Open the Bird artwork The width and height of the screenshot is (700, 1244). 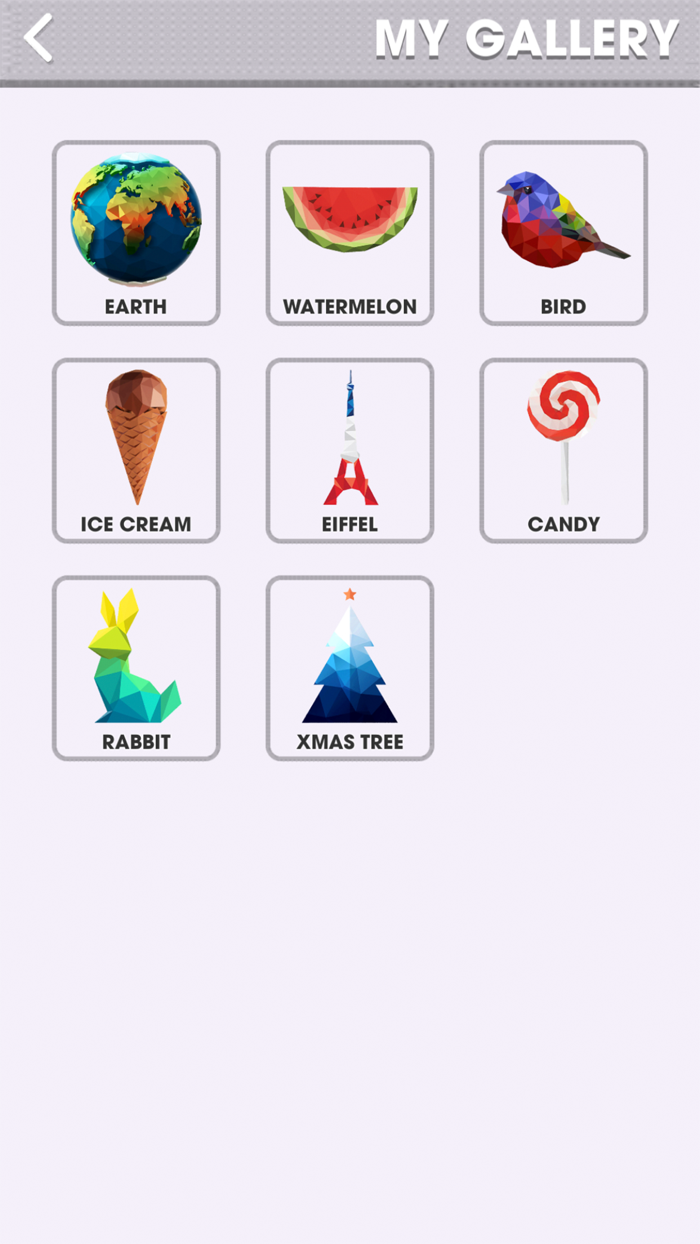pos(564,233)
